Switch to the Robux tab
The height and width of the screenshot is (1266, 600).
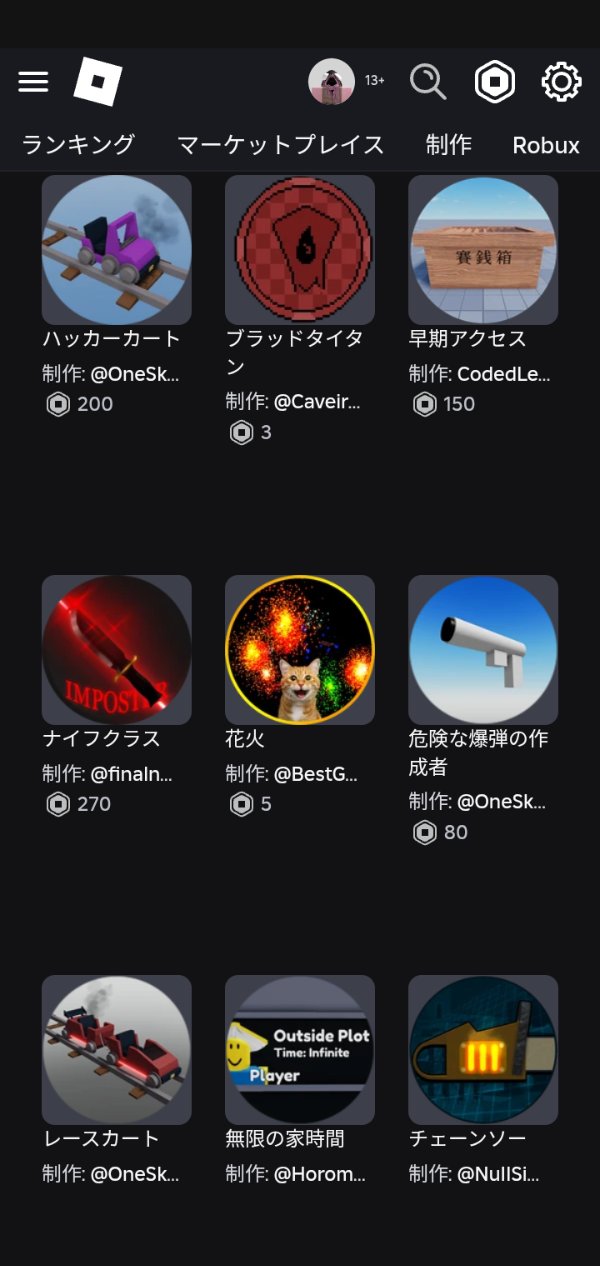(546, 146)
